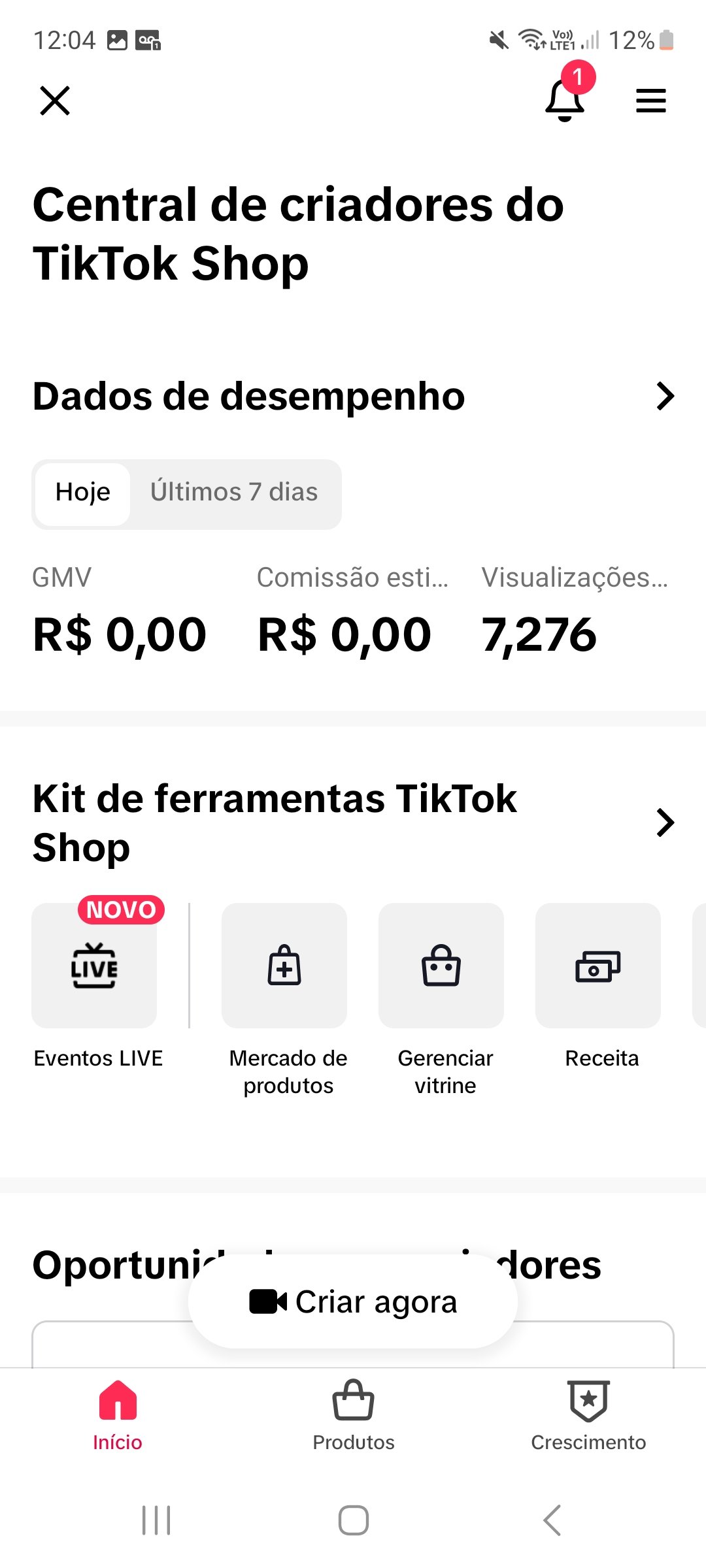The width and height of the screenshot is (706, 1568).
Task: Open the notifications bell
Action: coord(565,99)
